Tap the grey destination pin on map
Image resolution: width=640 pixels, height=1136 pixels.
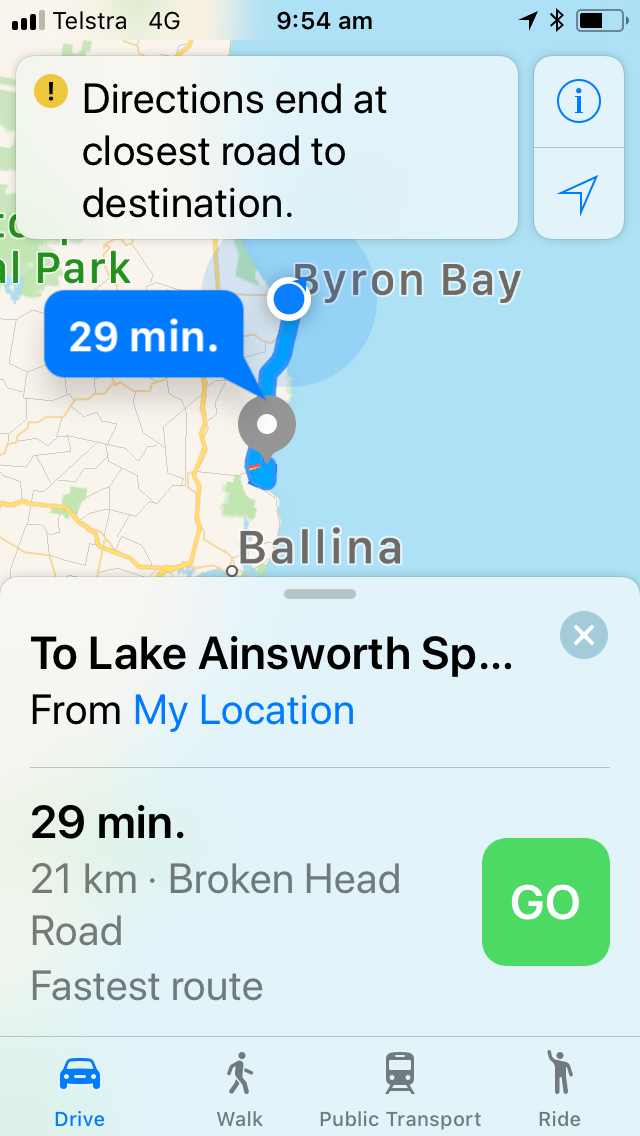tap(267, 427)
